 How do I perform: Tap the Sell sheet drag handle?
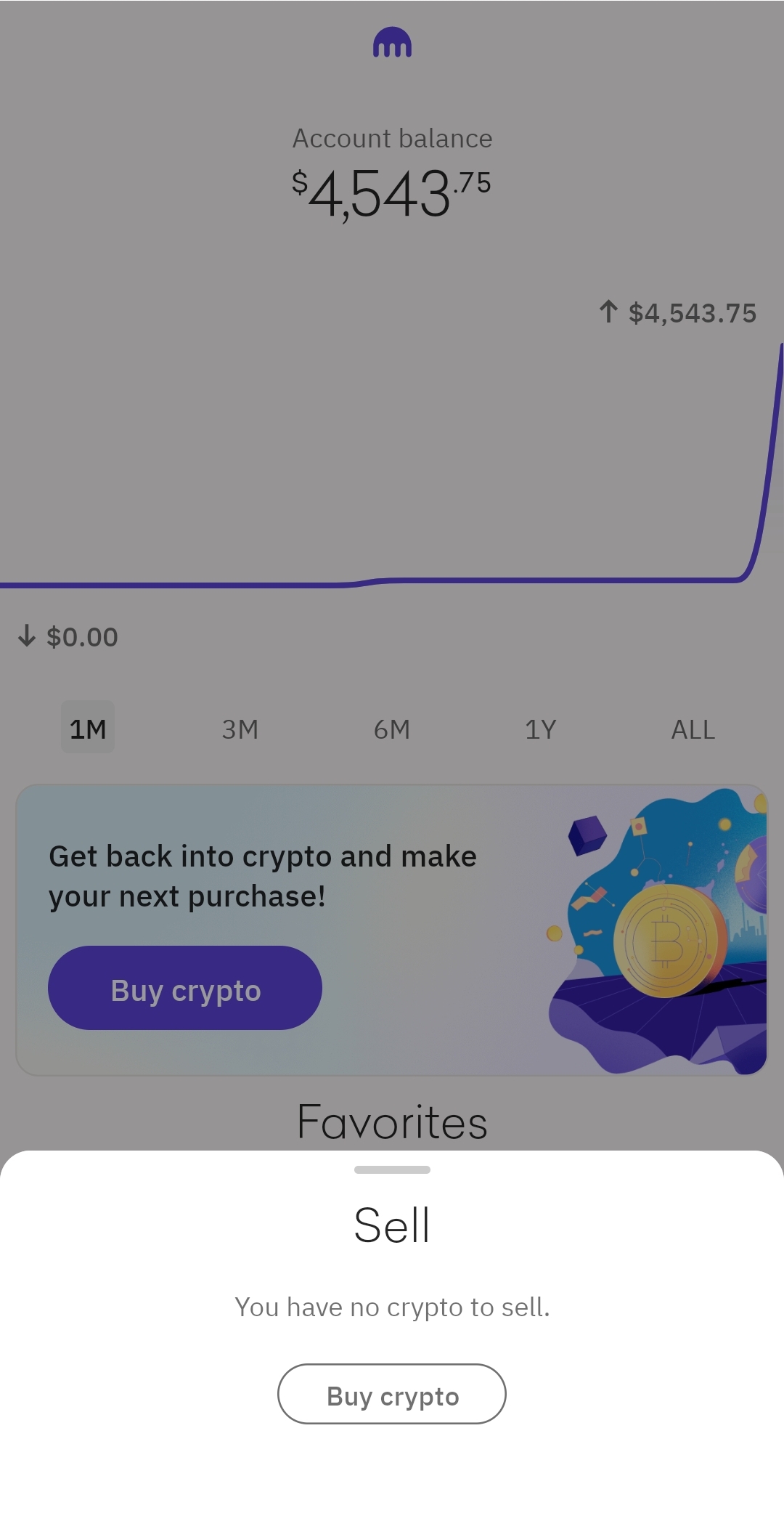pos(392,1169)
